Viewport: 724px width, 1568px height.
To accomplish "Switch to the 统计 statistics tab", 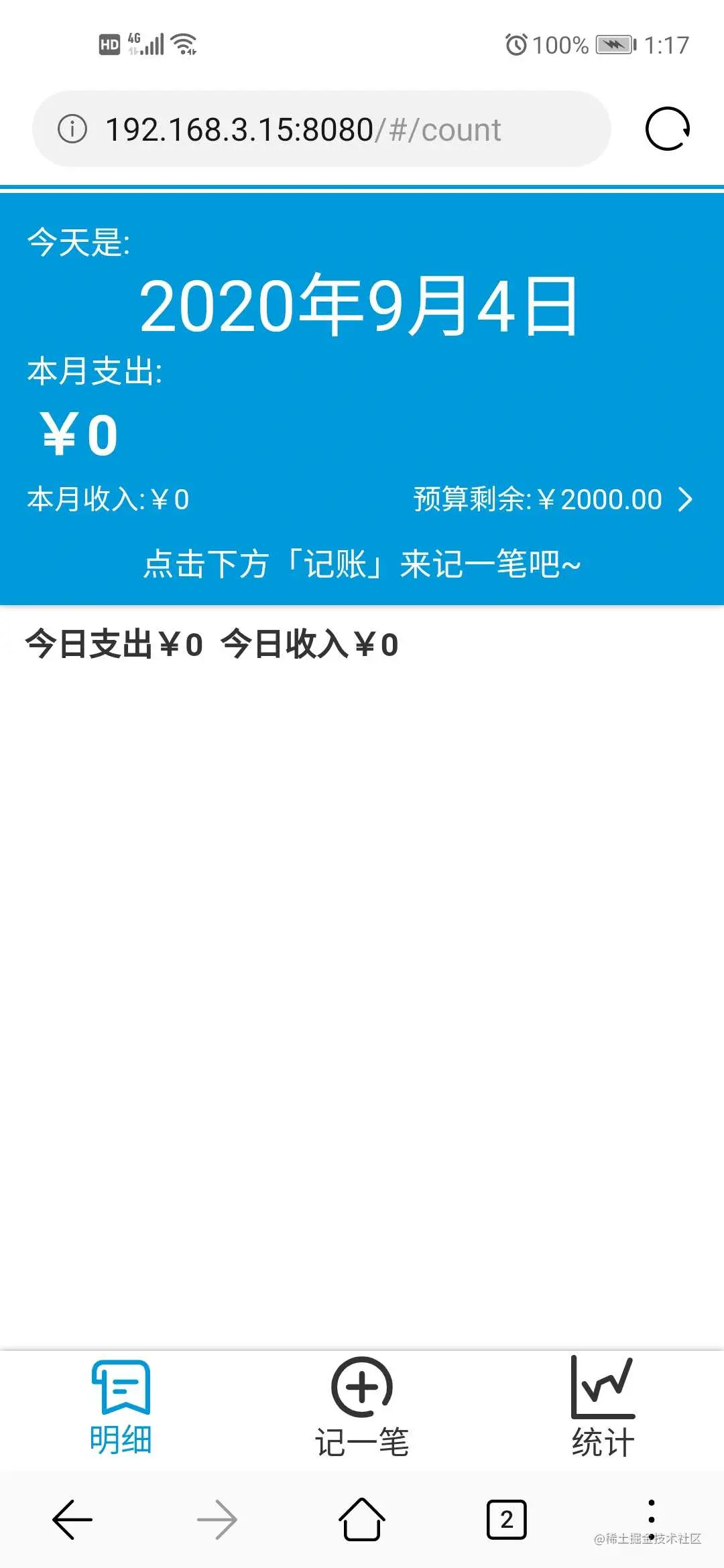I will pyautogui.click(x=603, y=1407).
